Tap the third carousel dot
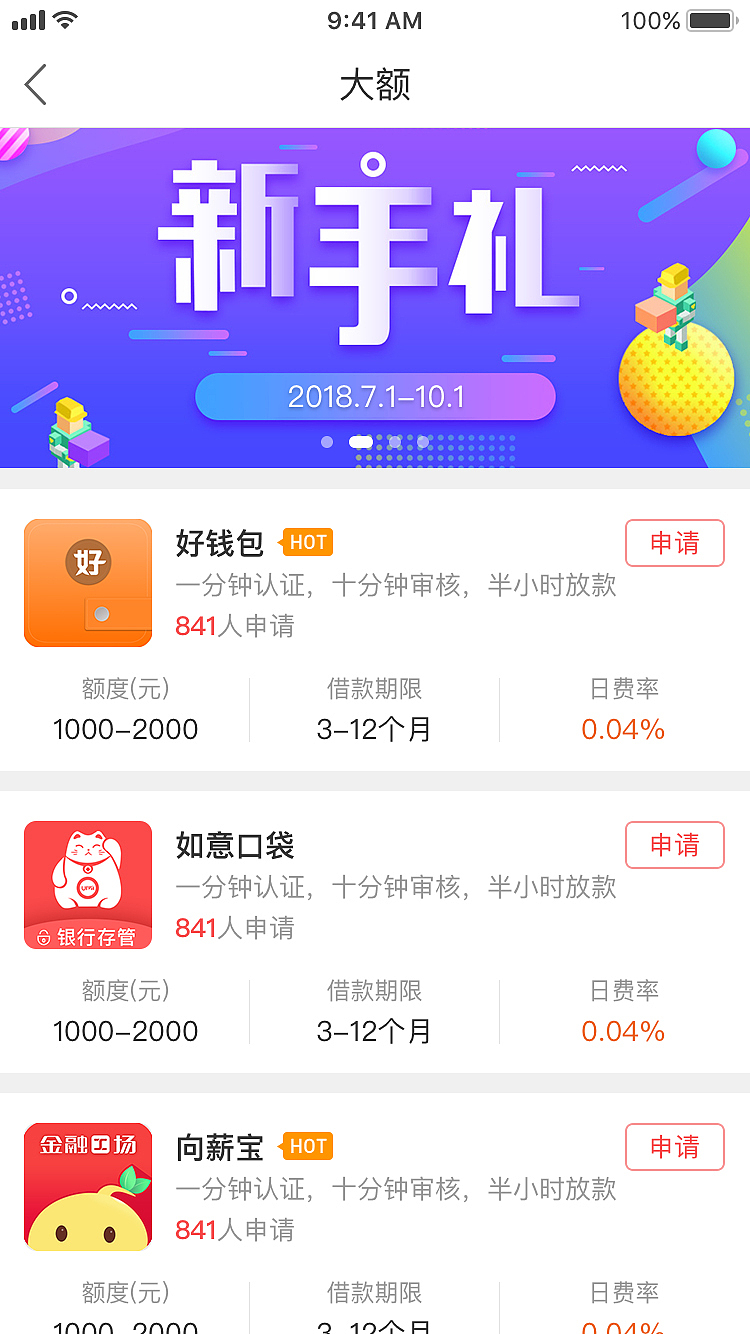Screen dimensions: 750x1334 [x=394, y=441]
